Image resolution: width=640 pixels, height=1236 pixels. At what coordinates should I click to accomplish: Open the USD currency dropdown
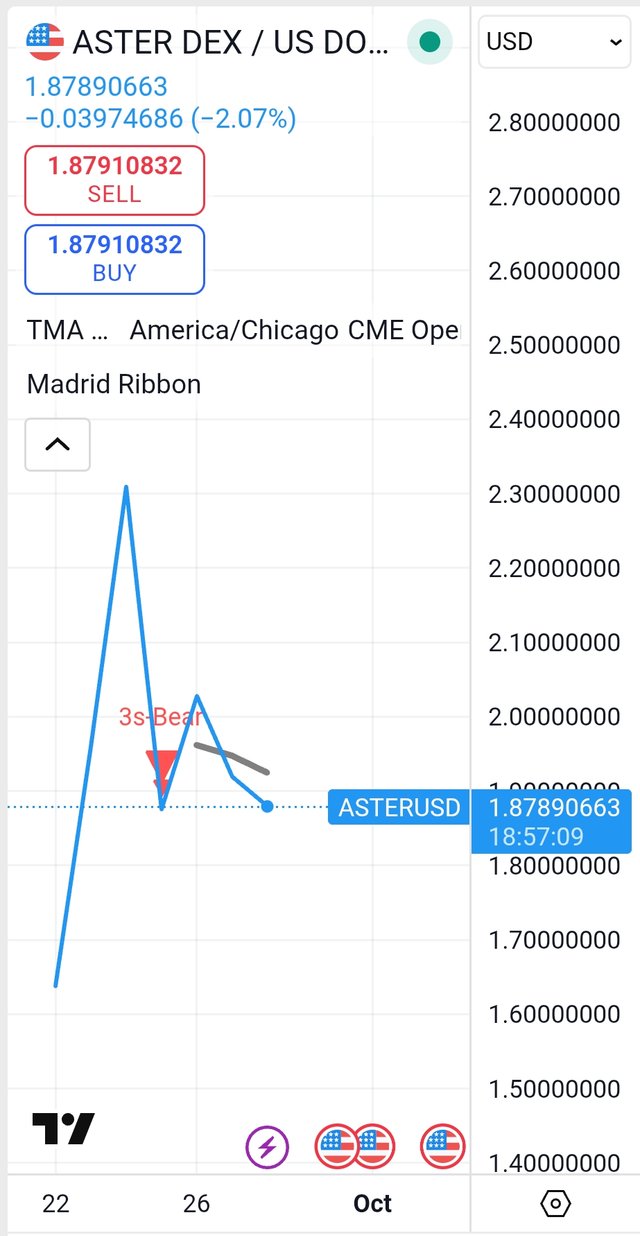pyautogui.click(x=554, y=42)
